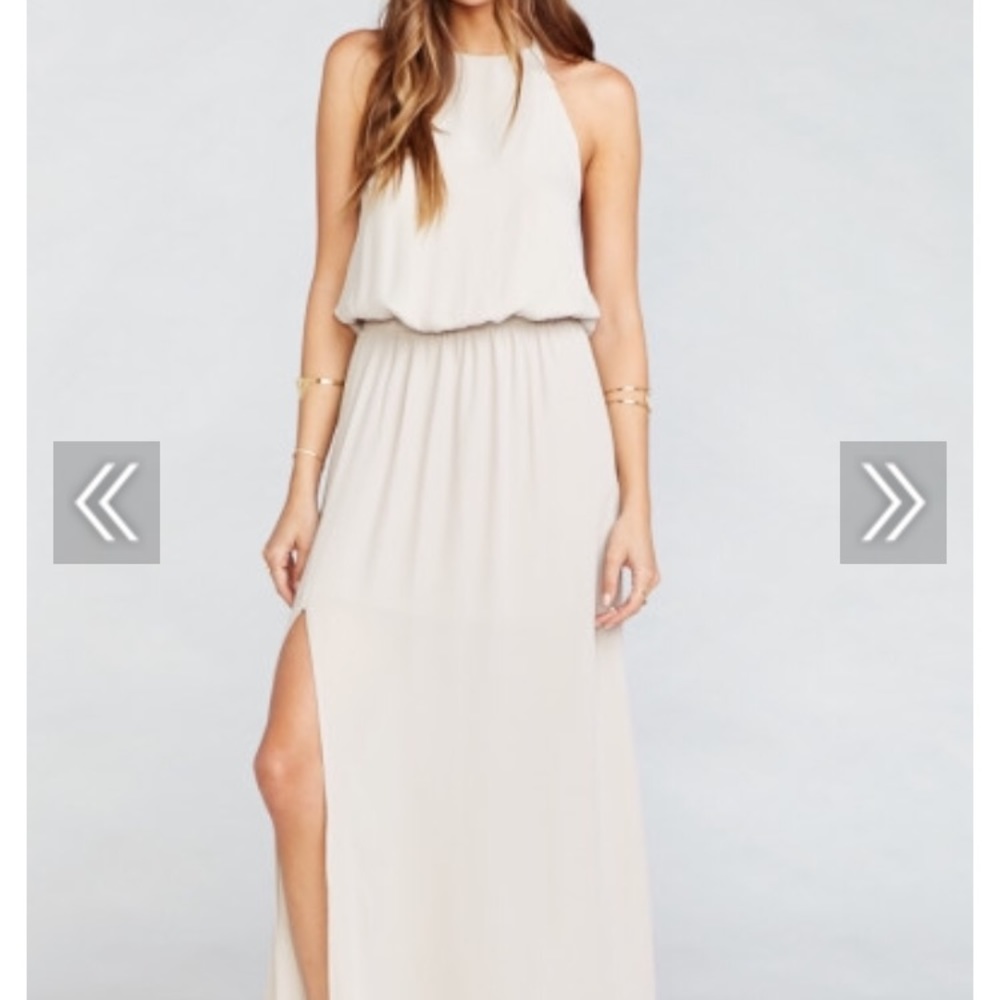The height and width of the screenshot is (1000, 1000).
Task: Go to the previous product photo
Action: [106, 502]
